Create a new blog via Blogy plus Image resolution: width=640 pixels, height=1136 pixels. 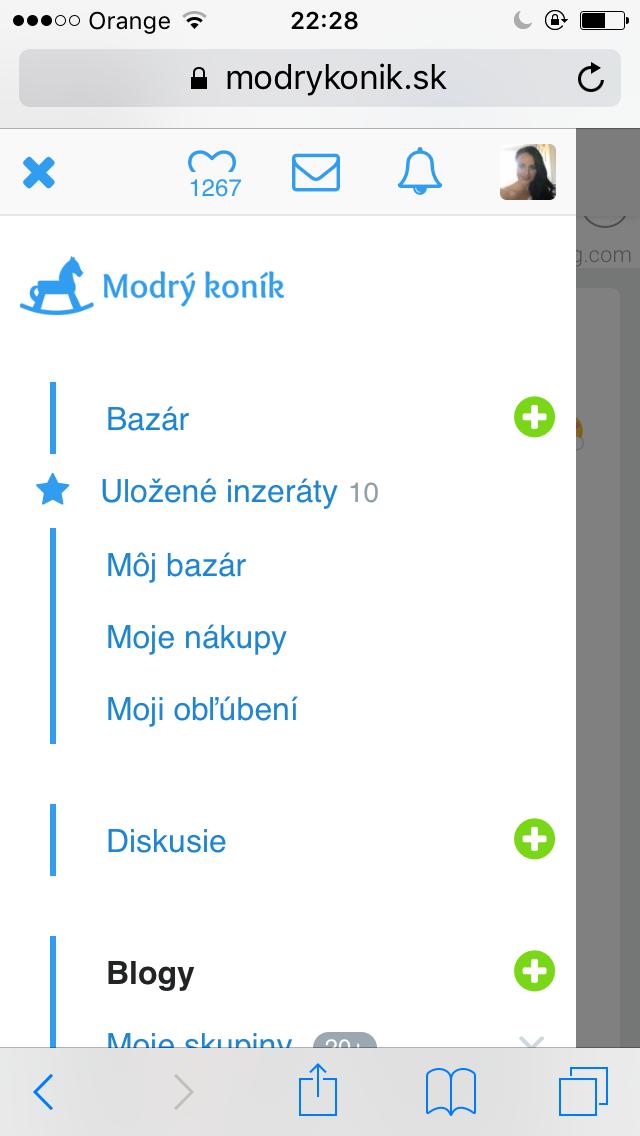534,970
